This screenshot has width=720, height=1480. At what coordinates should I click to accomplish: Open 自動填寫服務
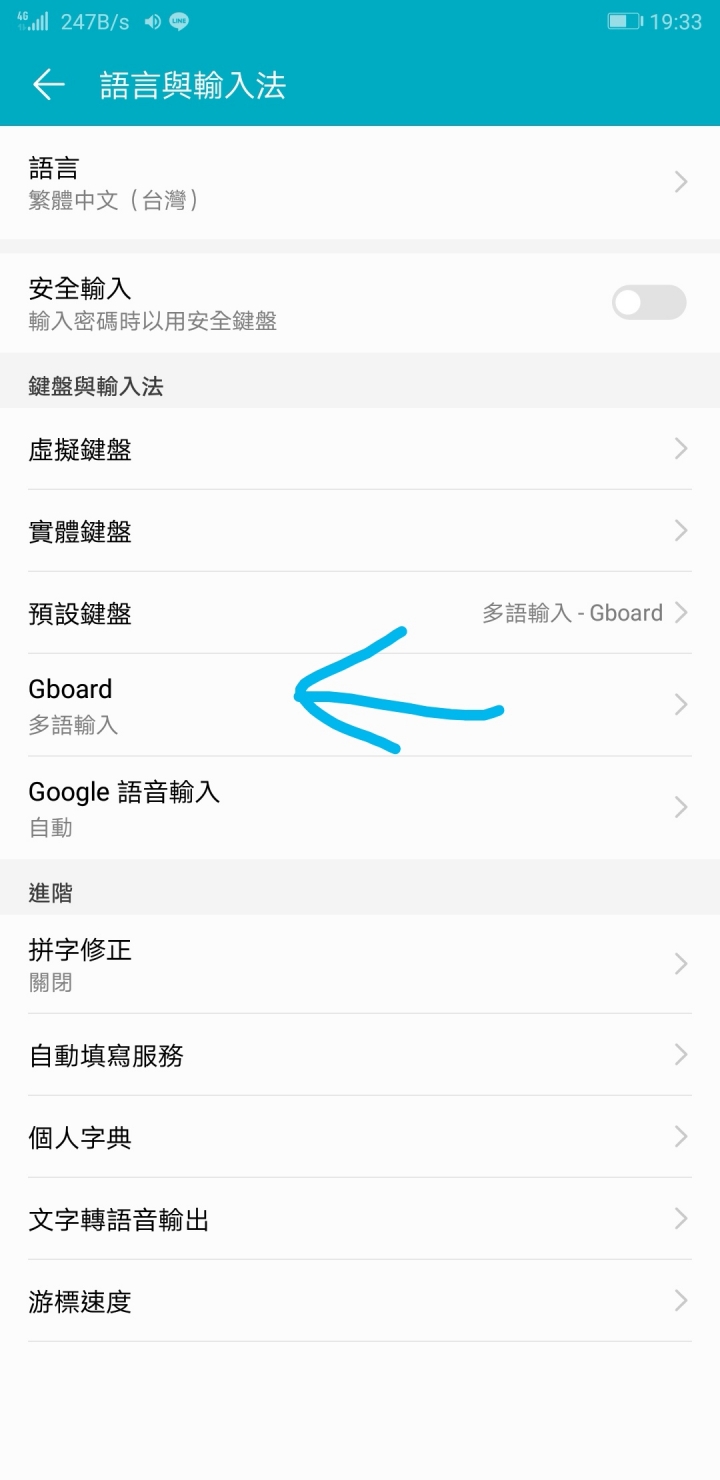click(x=360, y=1055)
